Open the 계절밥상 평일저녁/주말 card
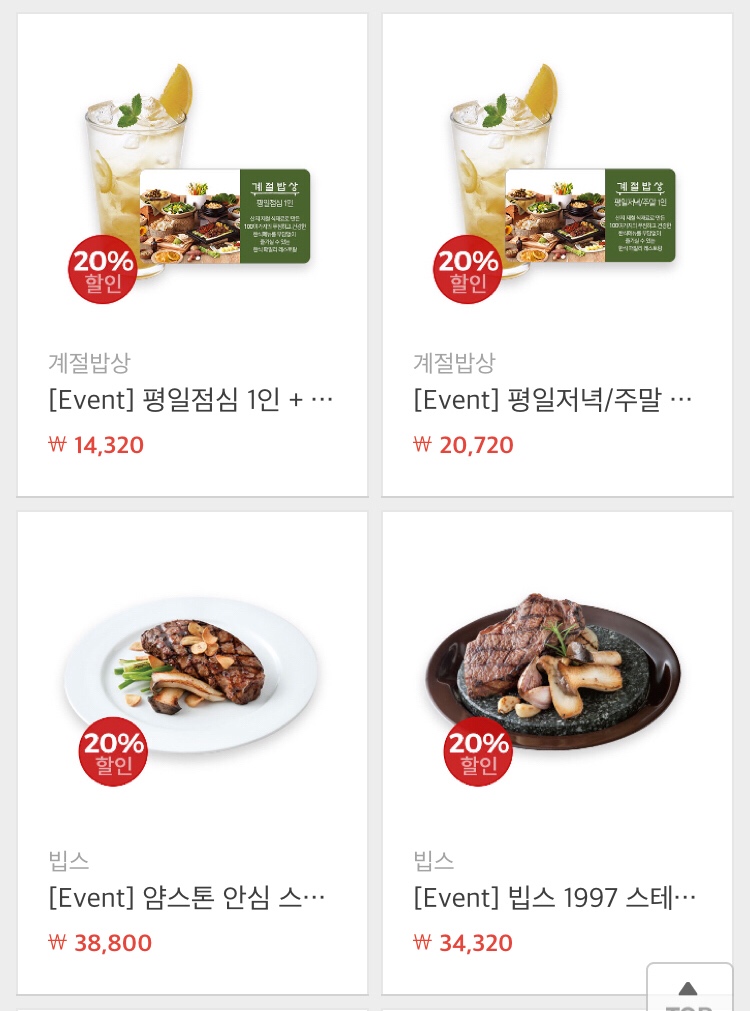The height and width of the screenshot is (1011, 750). (557, 255)
